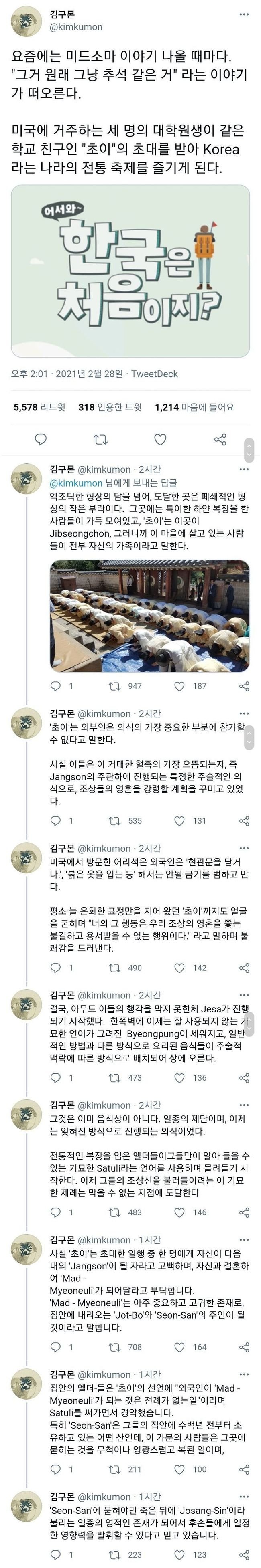Open overflow menu on the Jangson reply tweet
Image resolution: width=261 pixels, height=1568 pixels.
tap(244, 713)
